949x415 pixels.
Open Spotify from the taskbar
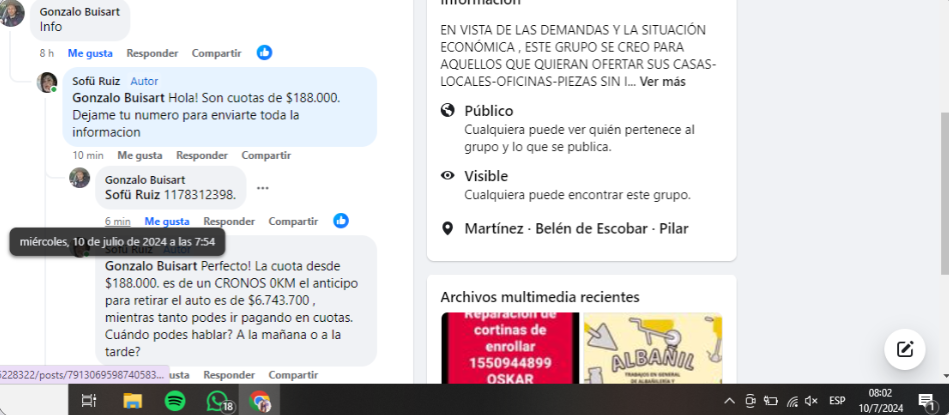pos(175,400)
